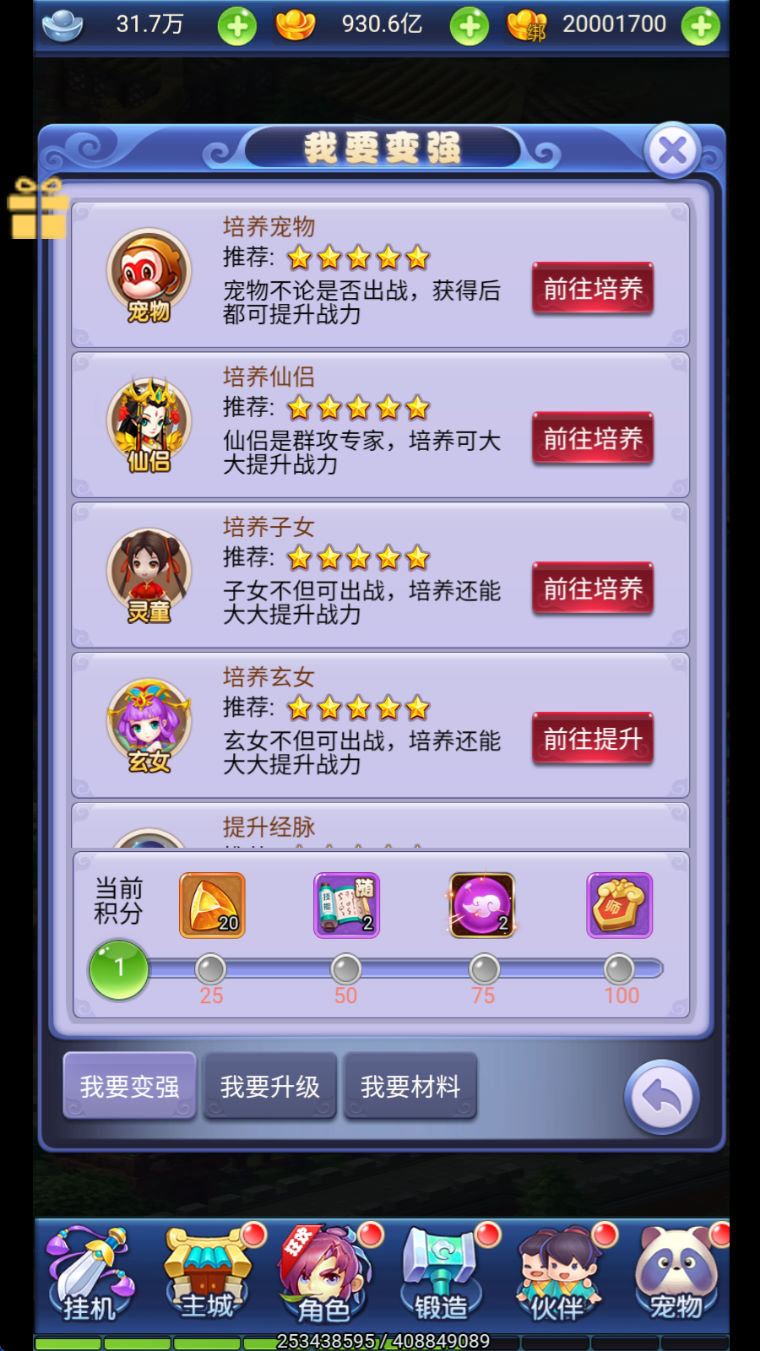The height and width of the screenshot is (1351, 760).
Task: Open the 锻造 section
Action: pyautogui.click(x=441, y=1275)
